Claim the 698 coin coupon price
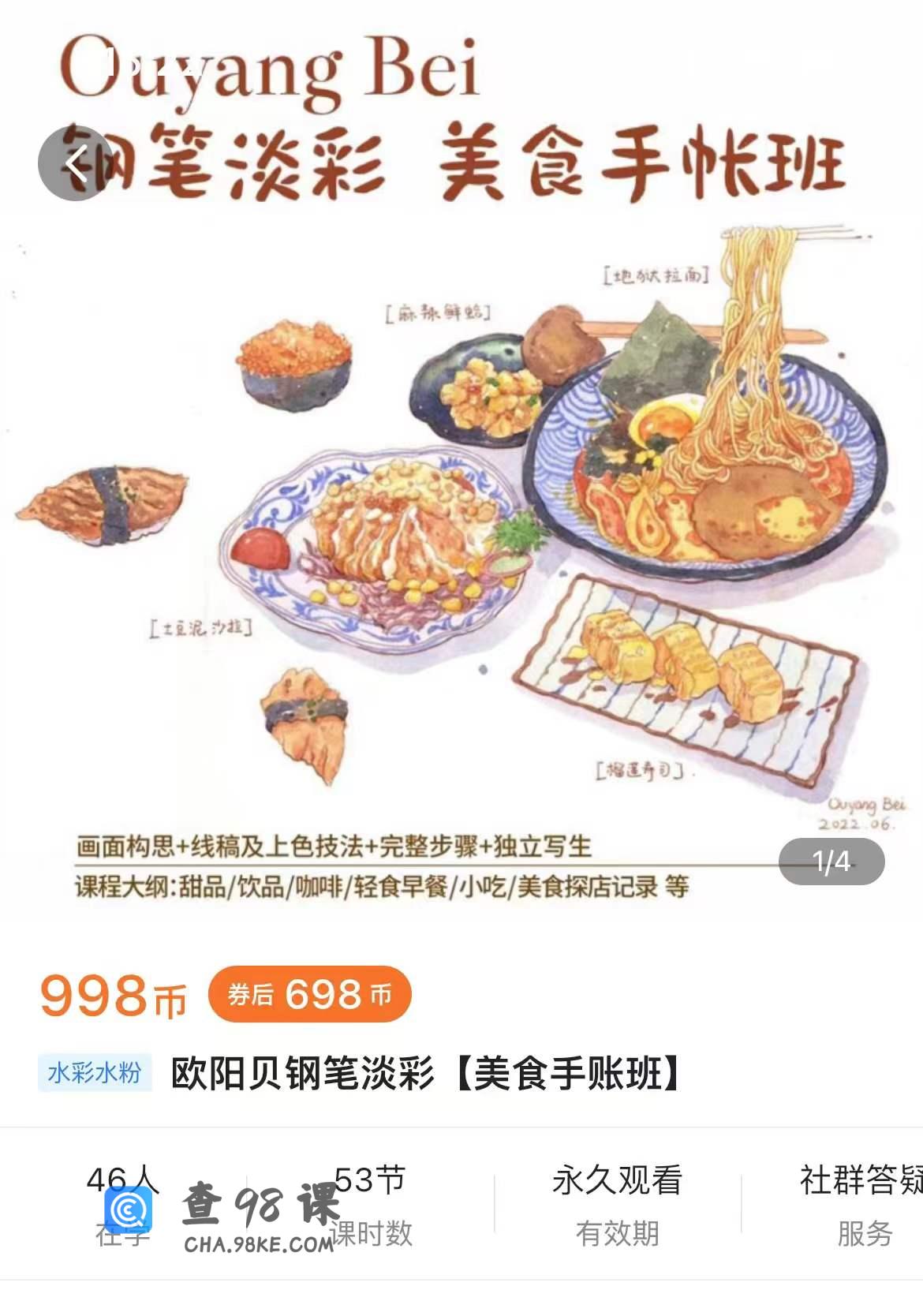Image resolution: width=923 pixels, height=1316 pixels. (x=310, y=994)
